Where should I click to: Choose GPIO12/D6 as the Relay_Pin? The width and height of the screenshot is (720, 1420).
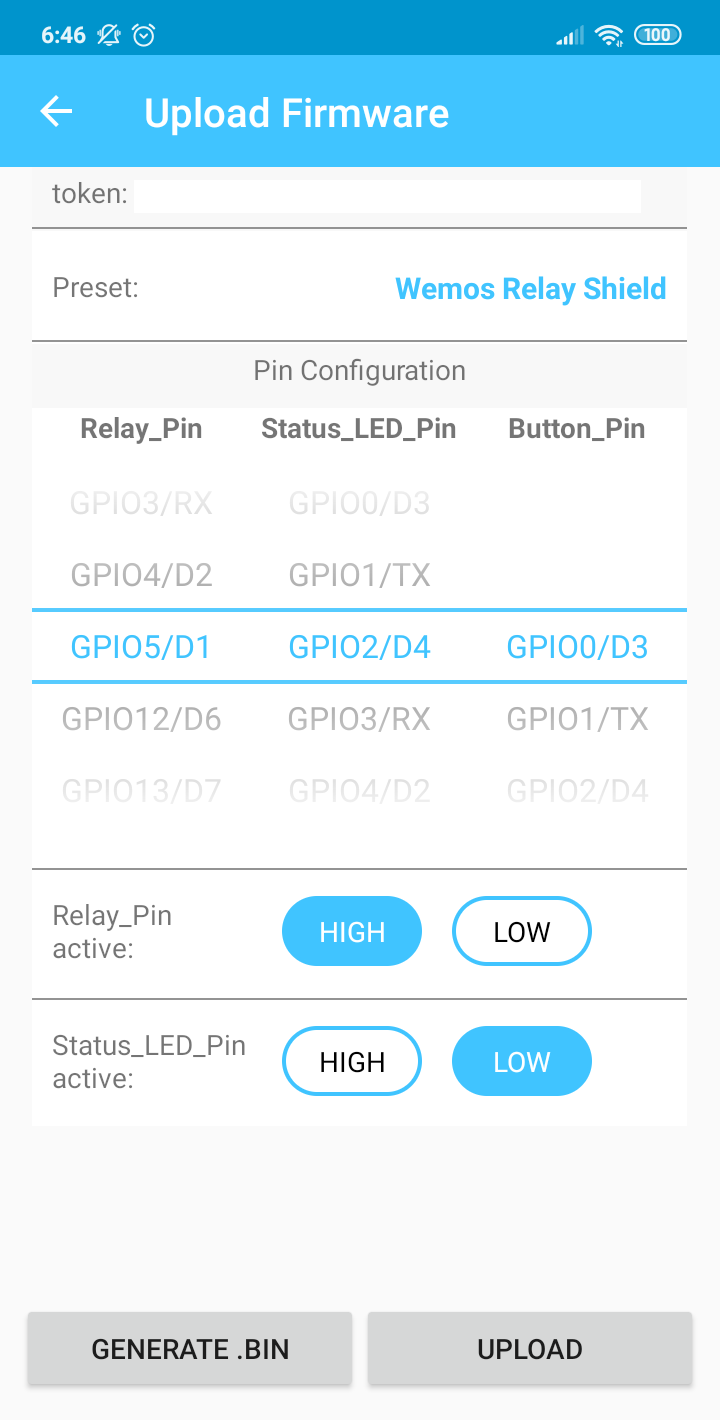pyautogui.click(x=141, y=719)
